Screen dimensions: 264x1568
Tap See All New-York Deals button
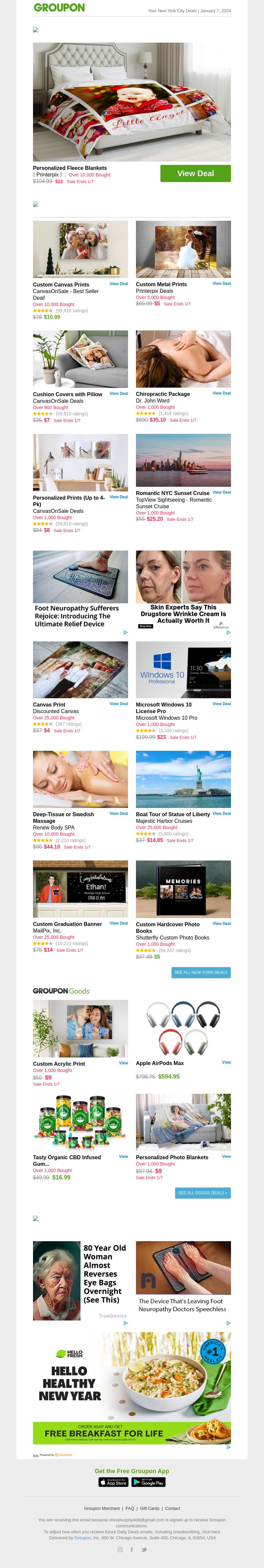point(201,972)
